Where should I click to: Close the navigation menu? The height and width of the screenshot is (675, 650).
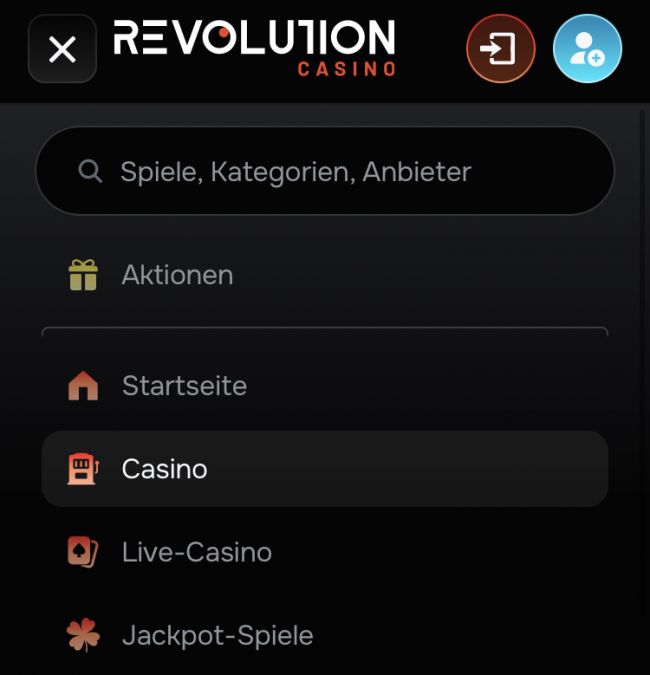click(62, 49)
